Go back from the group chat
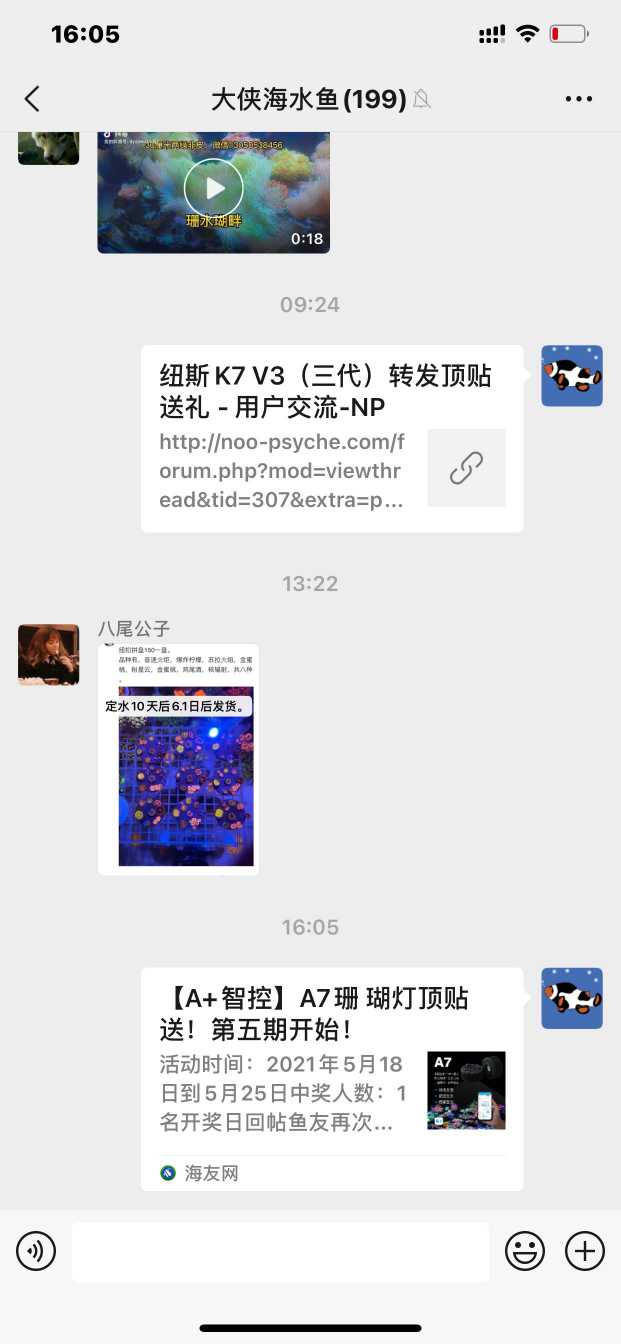 pyautogui.click(x=33, y=98)
